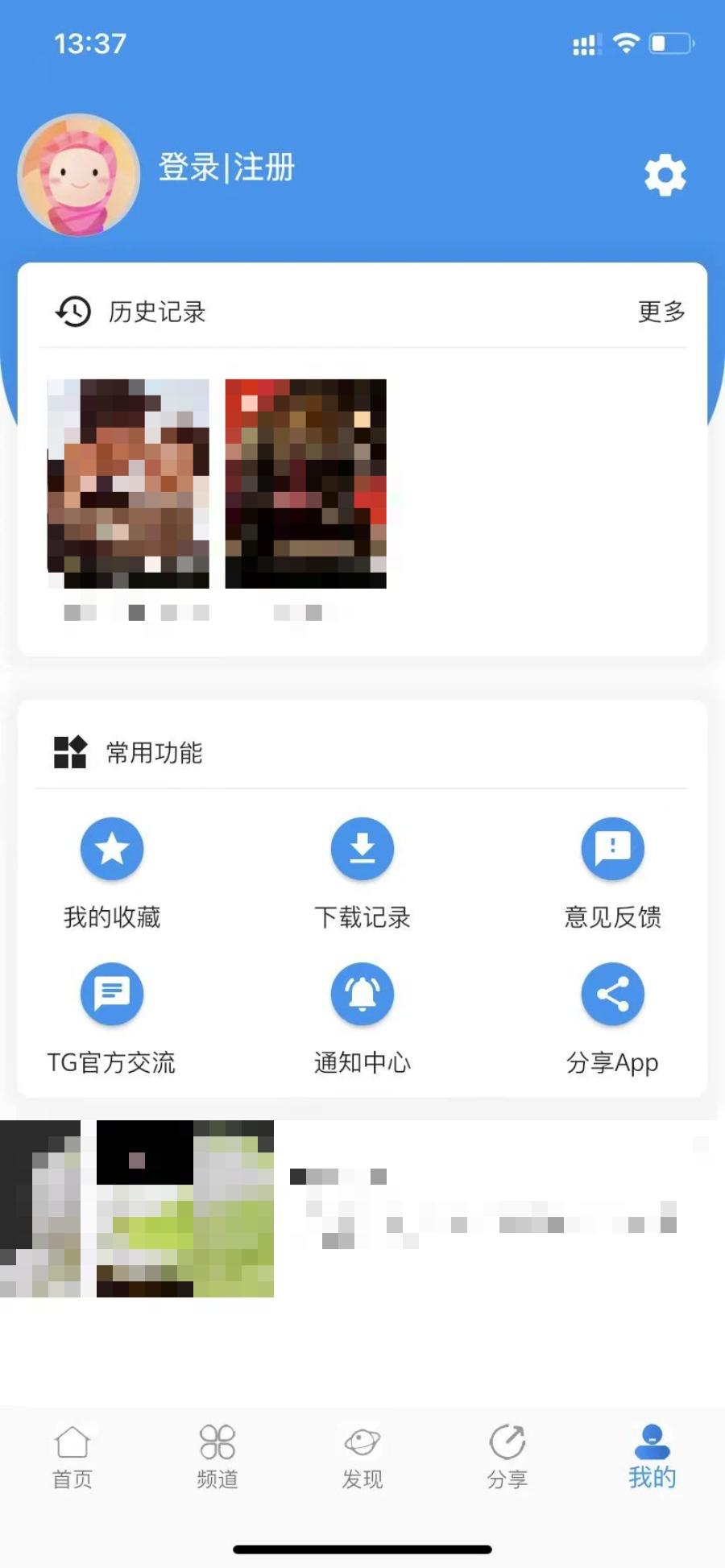Go to the 发现 tab
Screen dimensions: 725x1568
pos(362,1456)
